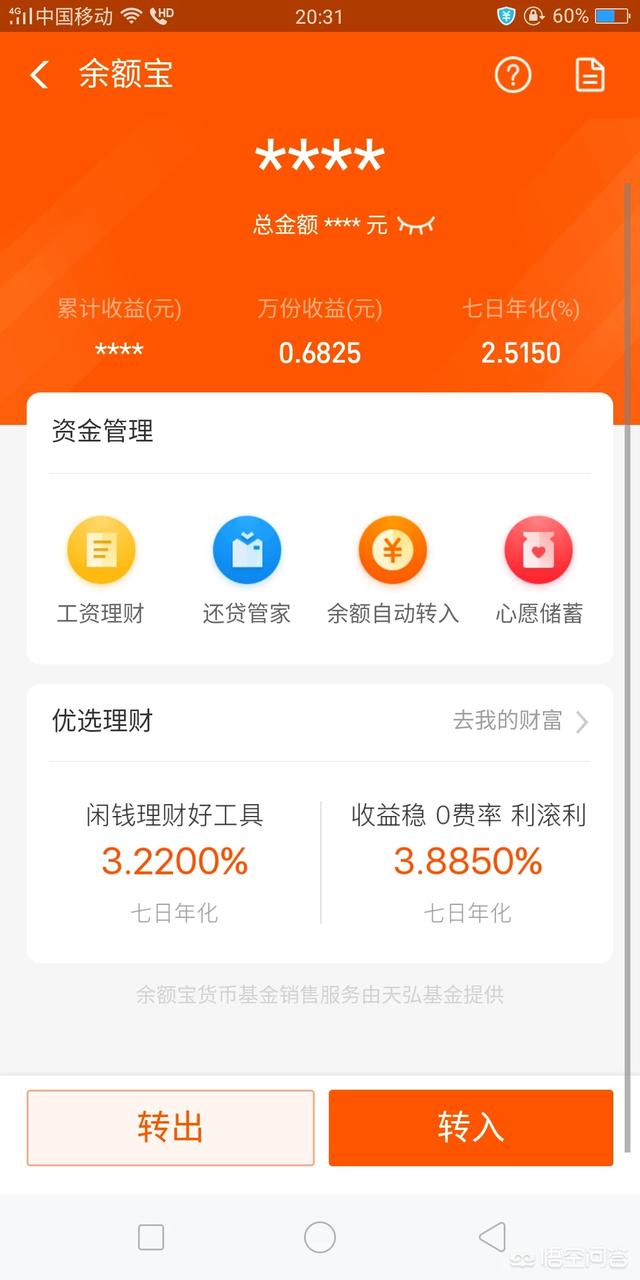Tap the system home button
This screenshot has height=1280, width=640.
320,1238
